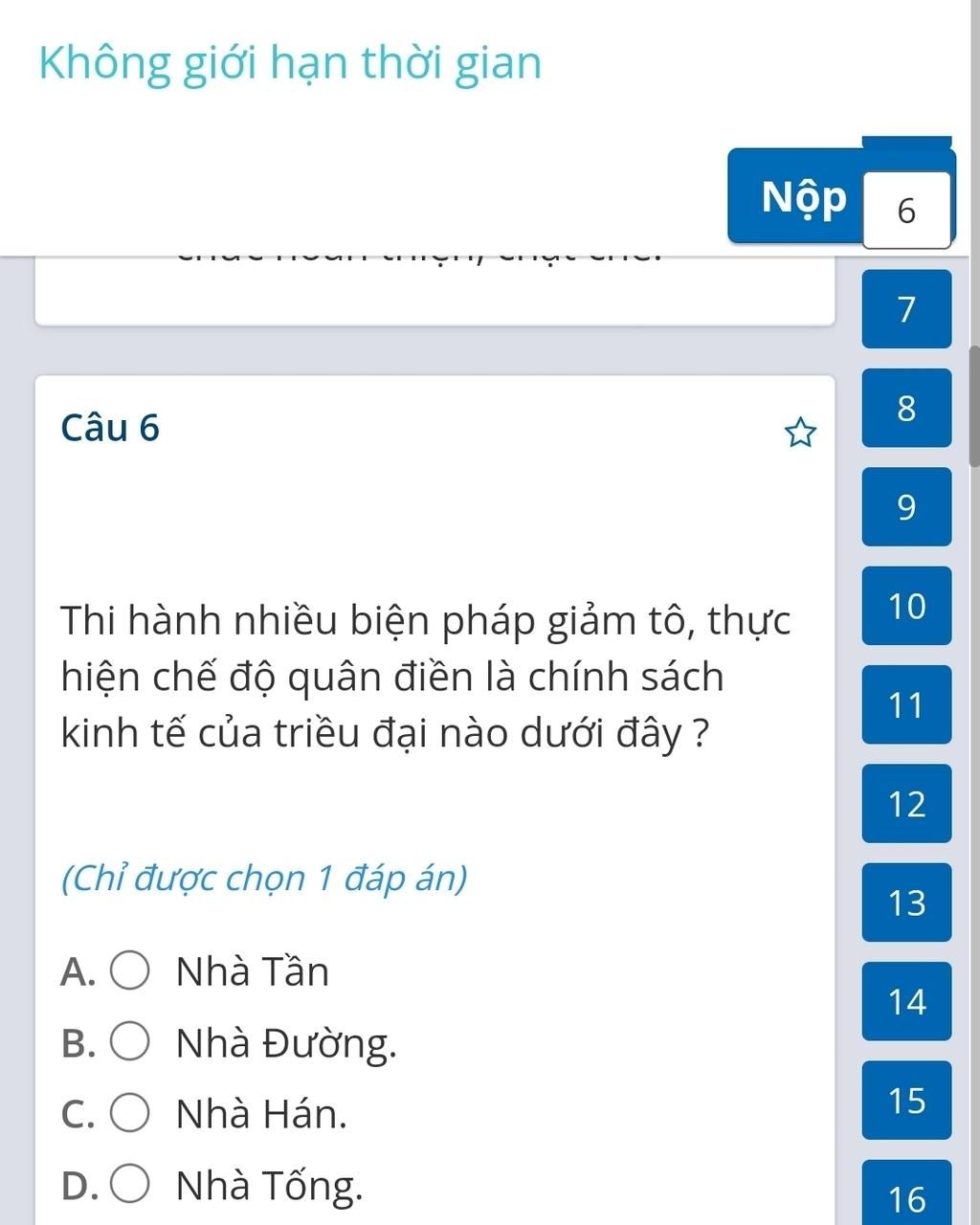The image size is (980, 1225).
Task: Jump to question 14
Action: pos(906,1002)
